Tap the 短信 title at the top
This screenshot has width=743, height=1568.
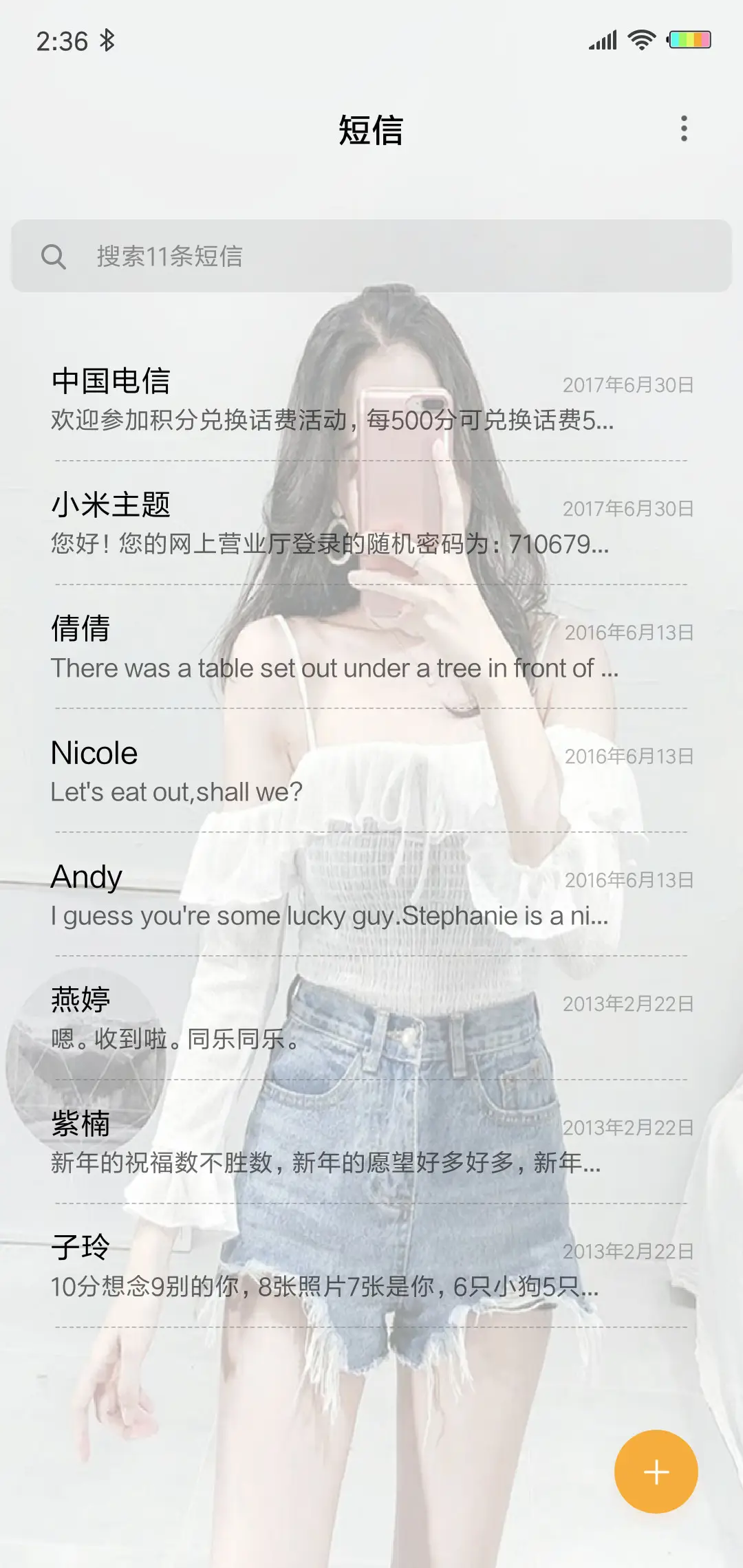coord(371,131)
